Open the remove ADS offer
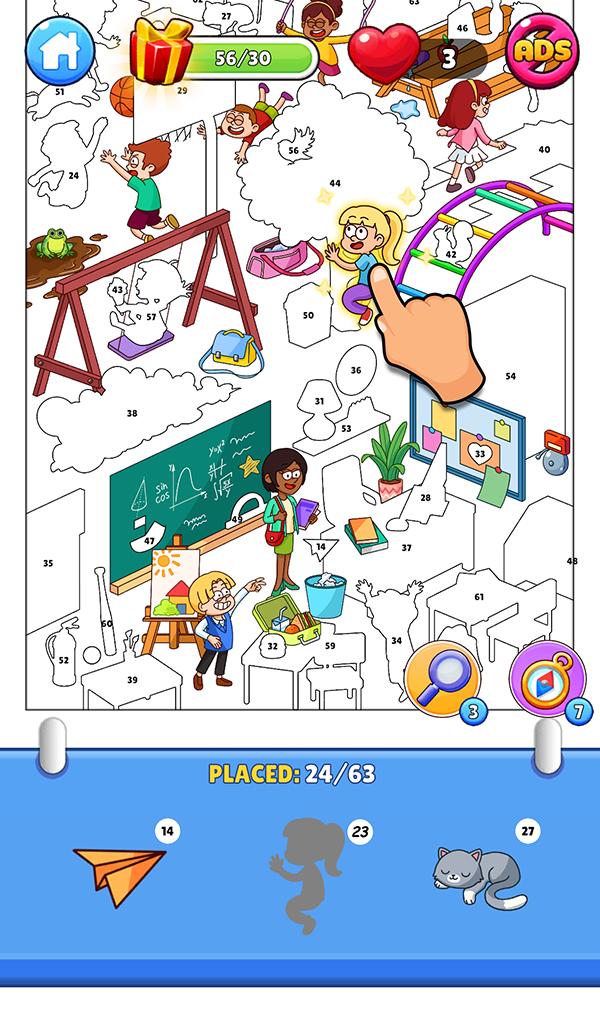The height and width of the screenshot is (1024, 600). (x=542, y=52)
